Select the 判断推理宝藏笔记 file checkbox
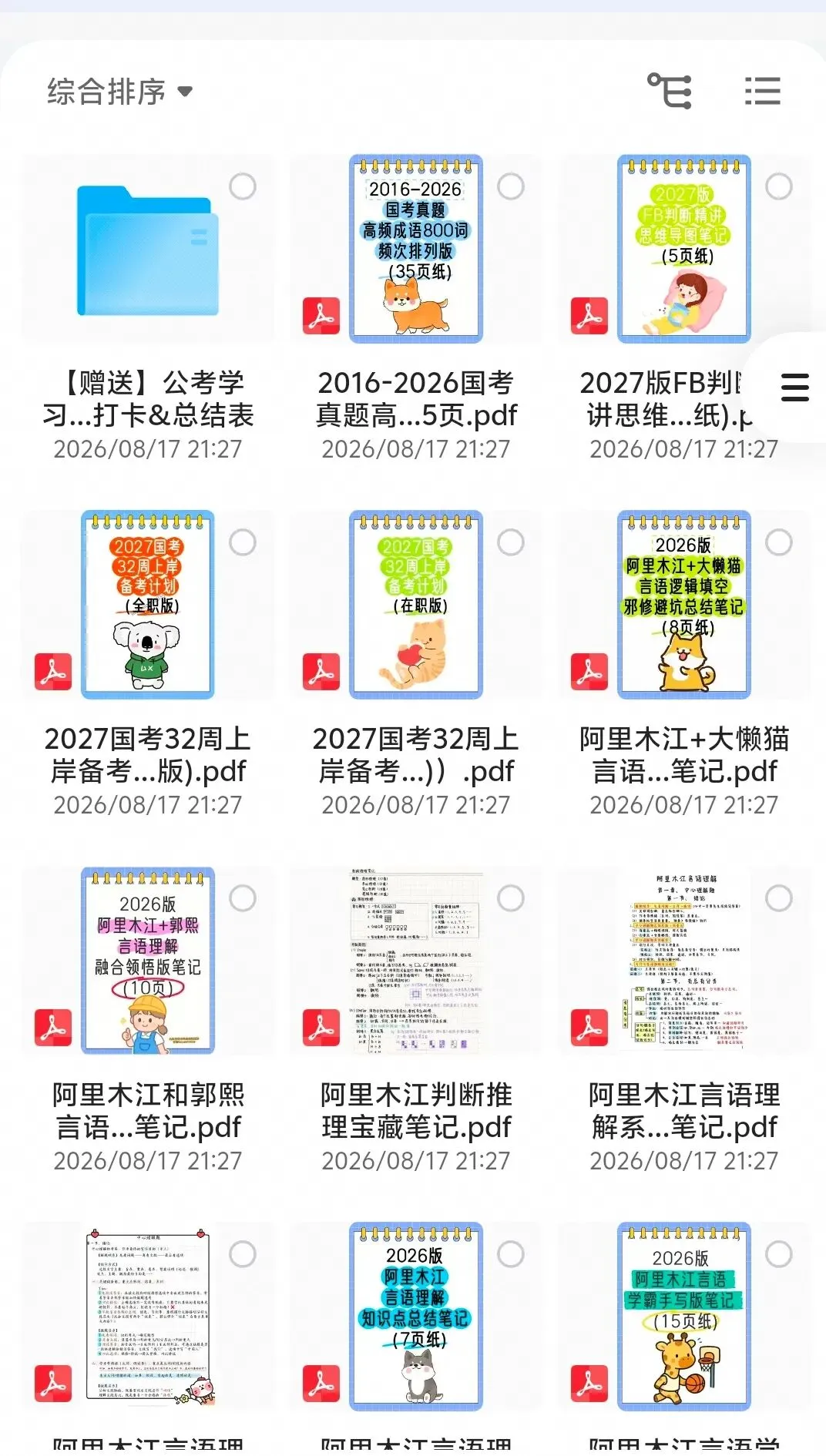The image size is (826, 1456). pos(511,898)
